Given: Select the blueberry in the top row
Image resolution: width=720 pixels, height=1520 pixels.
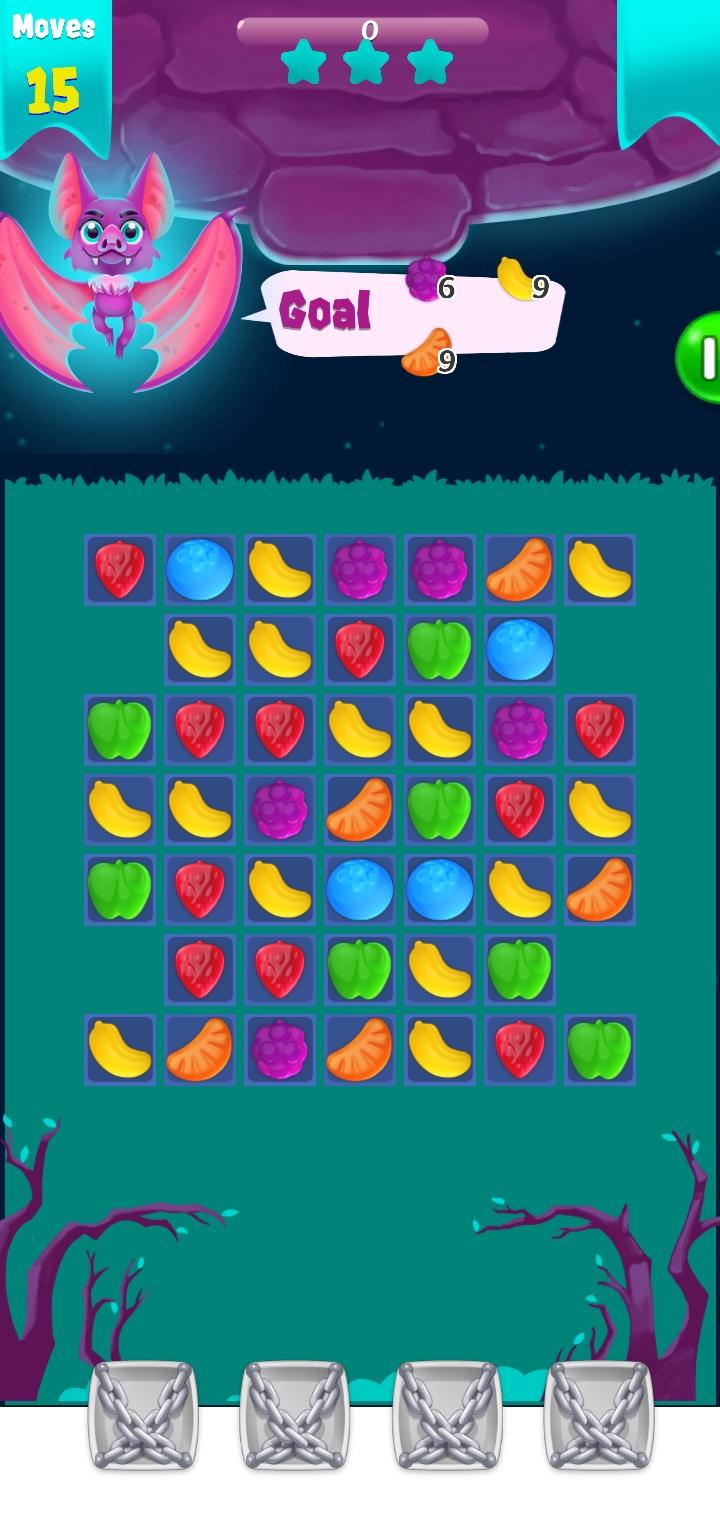Looking at the screenshot, I should click(x=200, y=570).
